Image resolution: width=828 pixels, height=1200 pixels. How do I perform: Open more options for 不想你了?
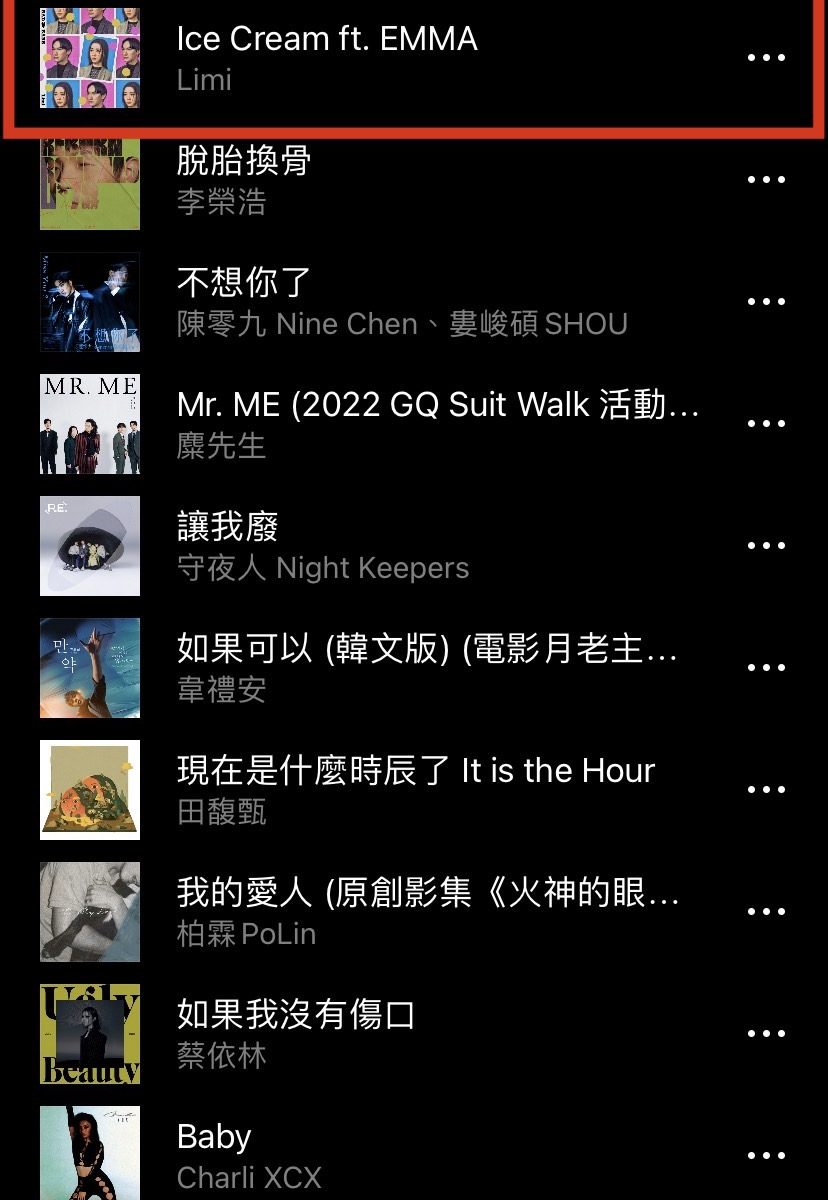point(766,302)
